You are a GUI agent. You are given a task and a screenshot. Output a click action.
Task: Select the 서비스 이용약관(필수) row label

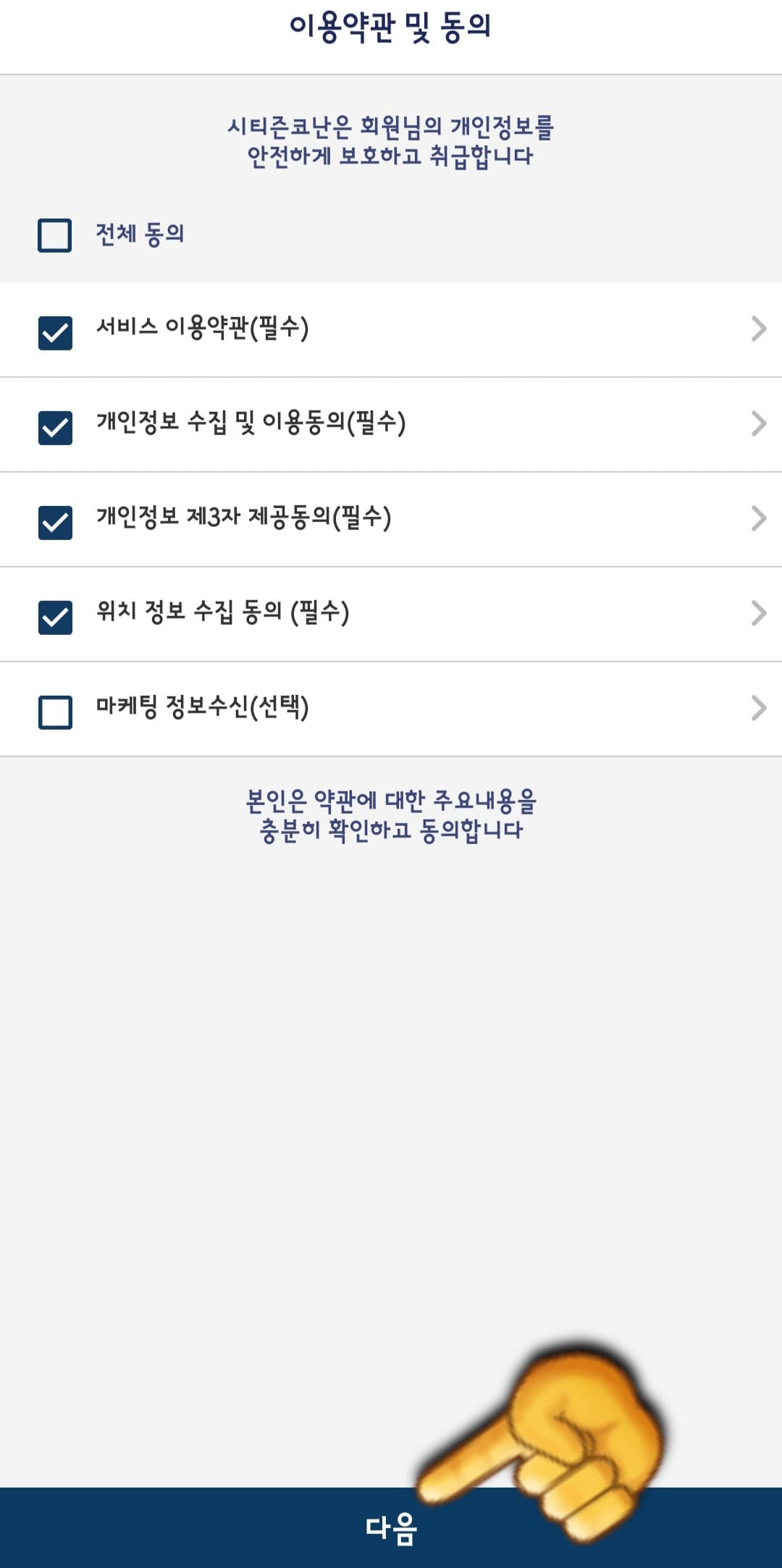(x=203, y=329)
